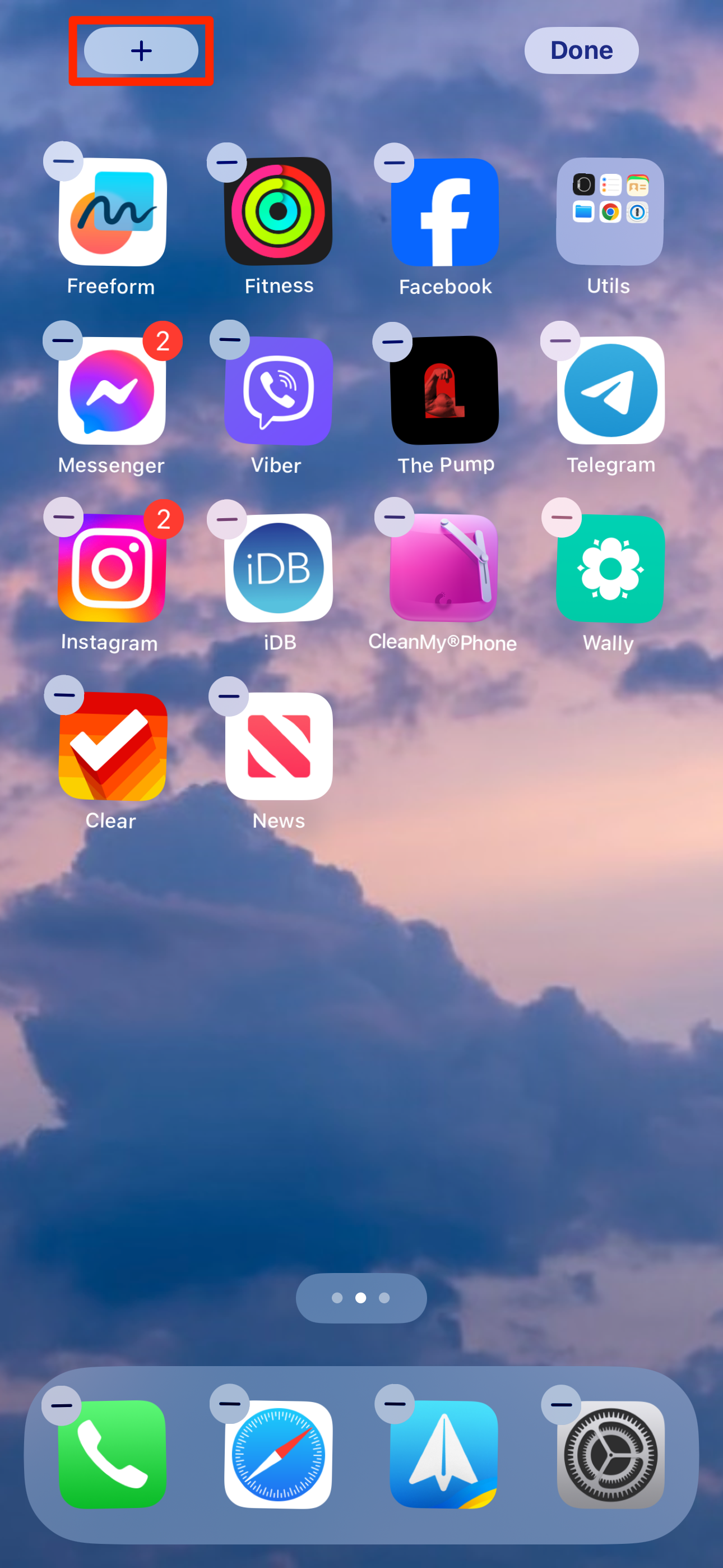Select the Messenger app icon

(x=112, y=391)
